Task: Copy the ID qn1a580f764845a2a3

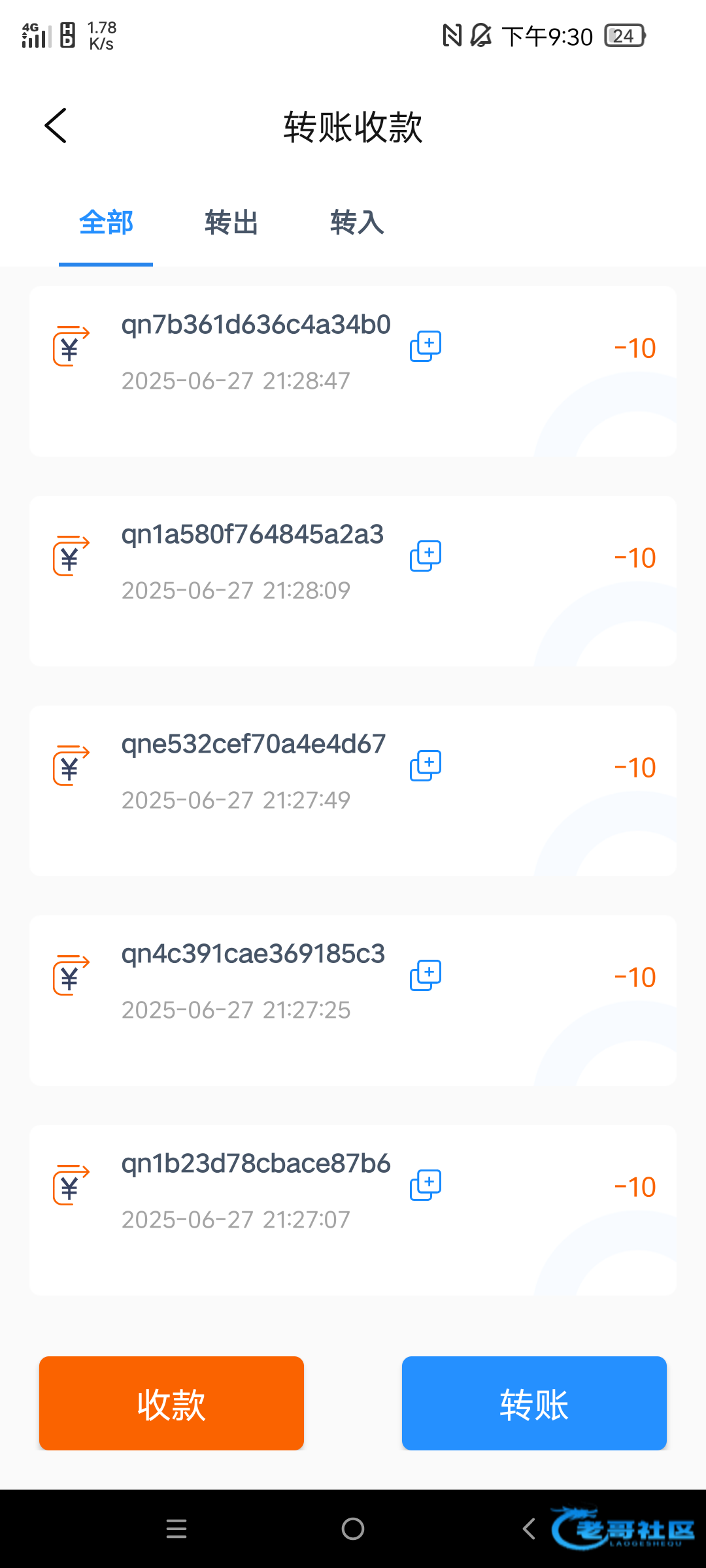Action: tap(426, 556)
